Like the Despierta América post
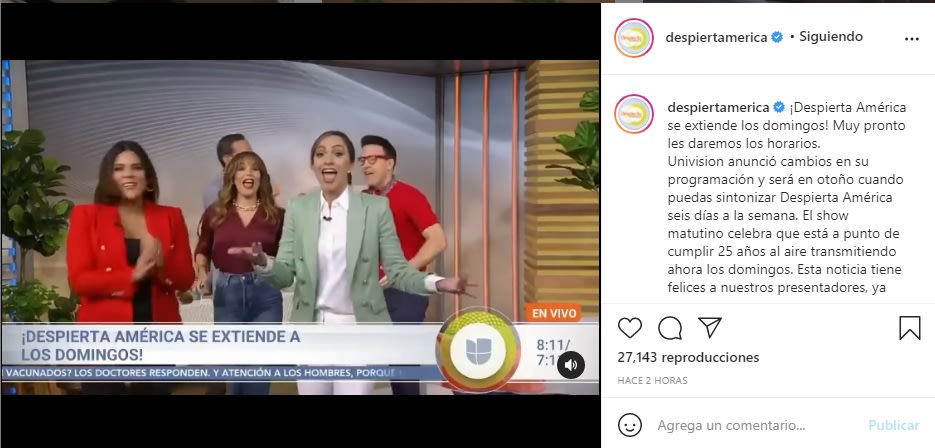The height and width of the screenshot is (448, 935). 630,328
